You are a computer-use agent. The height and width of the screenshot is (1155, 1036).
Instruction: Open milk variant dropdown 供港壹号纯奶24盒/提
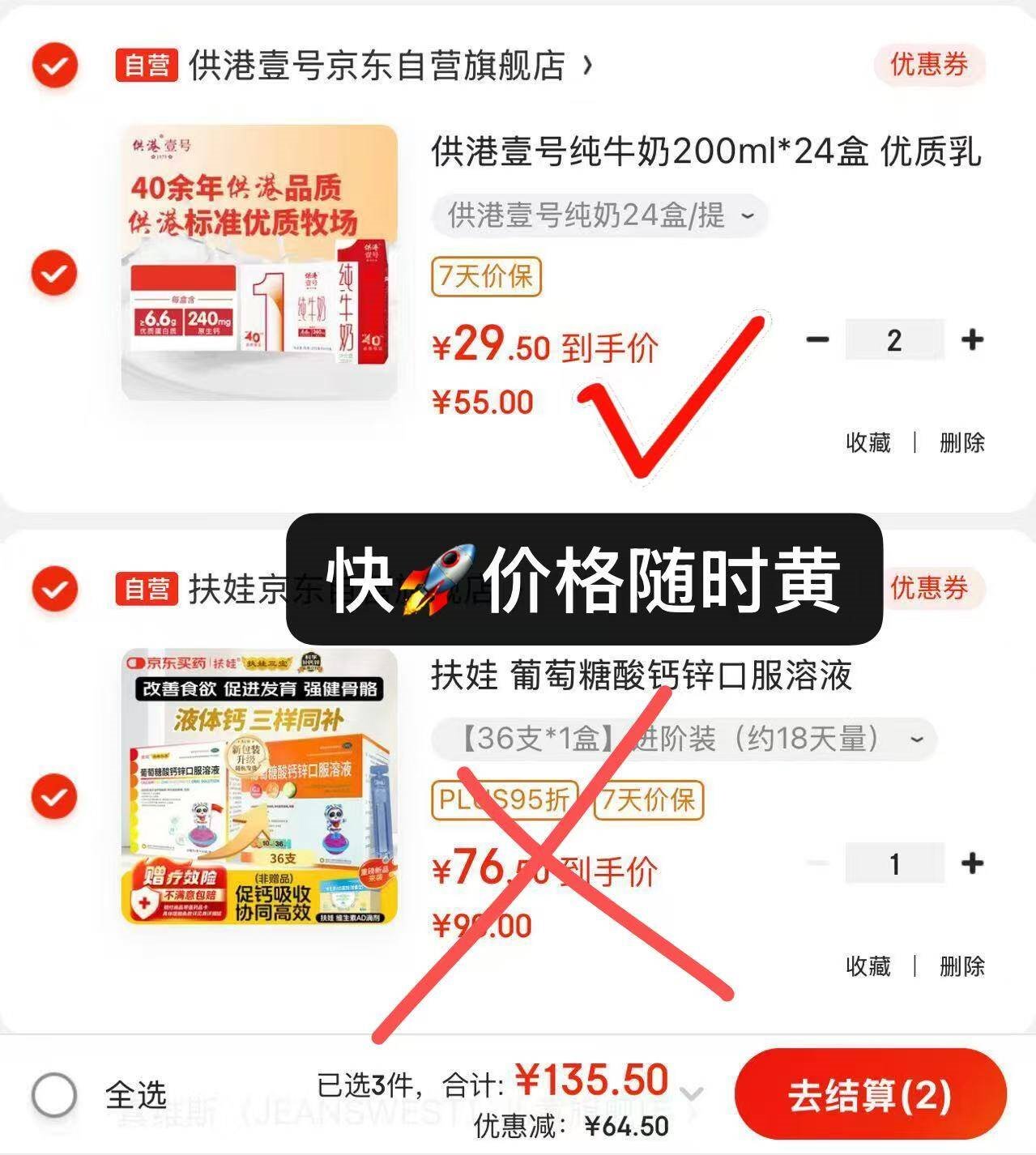point(599,217)
